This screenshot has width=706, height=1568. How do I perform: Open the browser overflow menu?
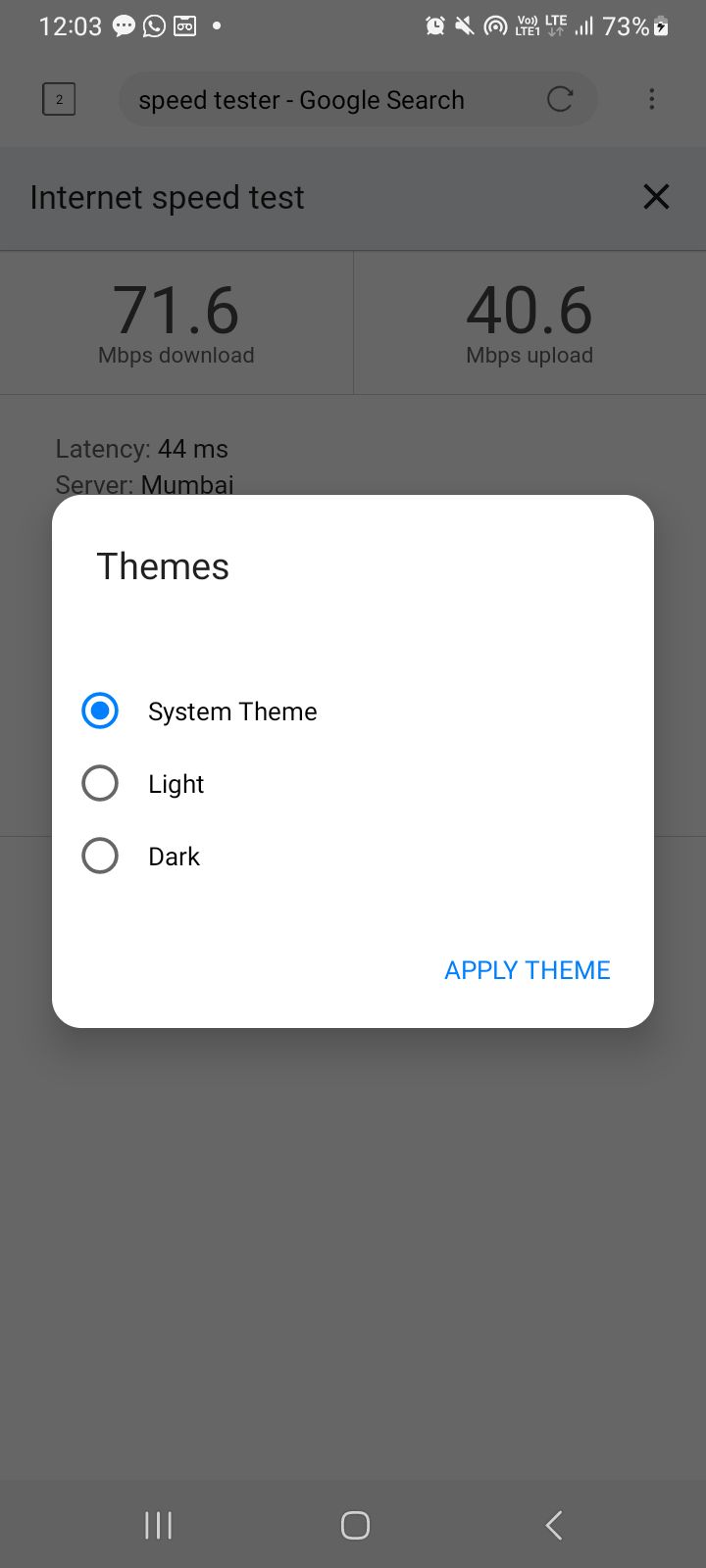[x=652, y=99]
